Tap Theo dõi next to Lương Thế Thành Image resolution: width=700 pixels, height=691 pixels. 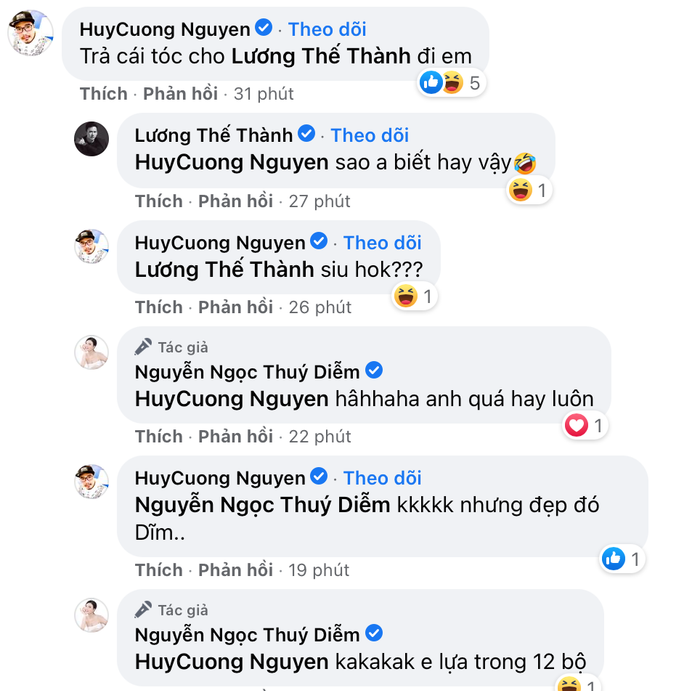pos(369,135)
